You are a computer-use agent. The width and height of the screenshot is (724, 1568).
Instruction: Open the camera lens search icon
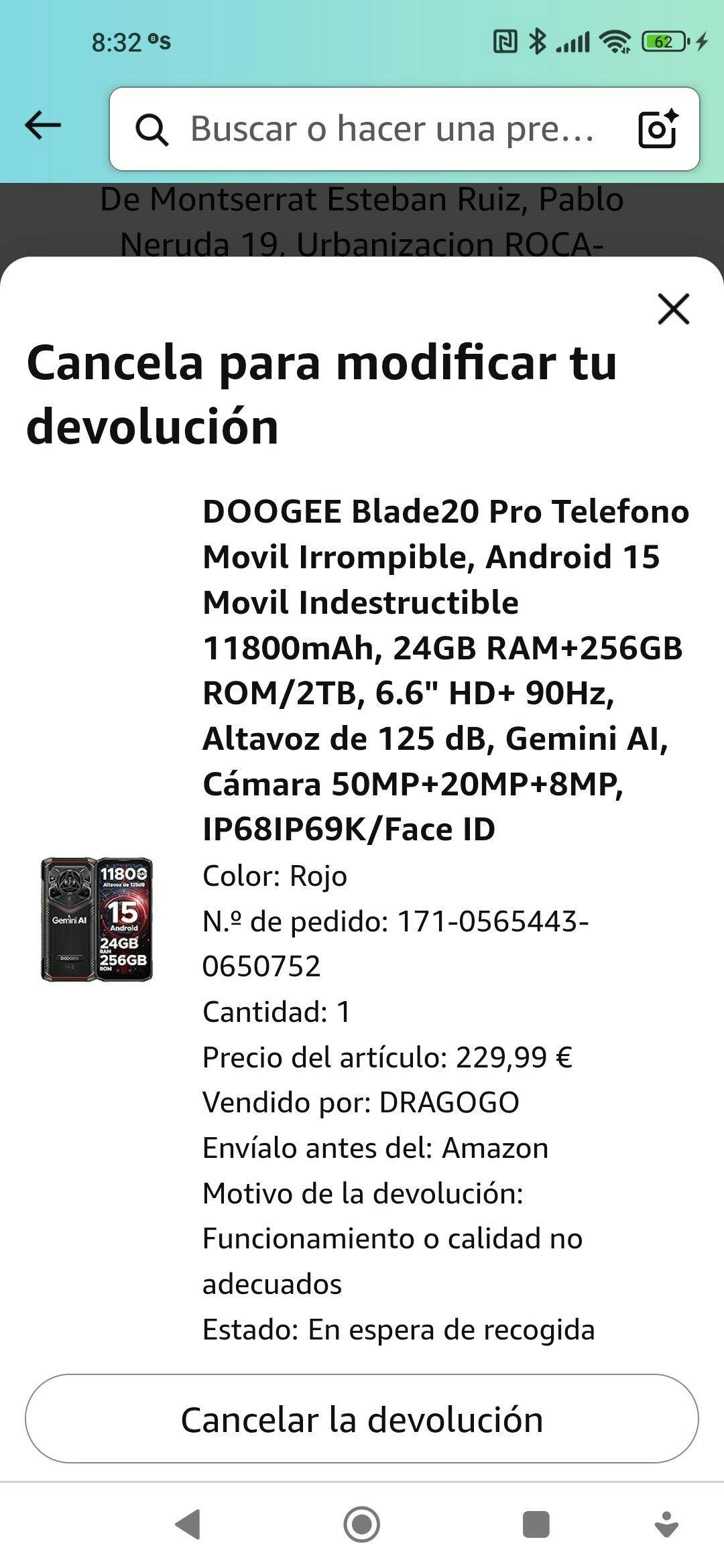tap(658, 129)
